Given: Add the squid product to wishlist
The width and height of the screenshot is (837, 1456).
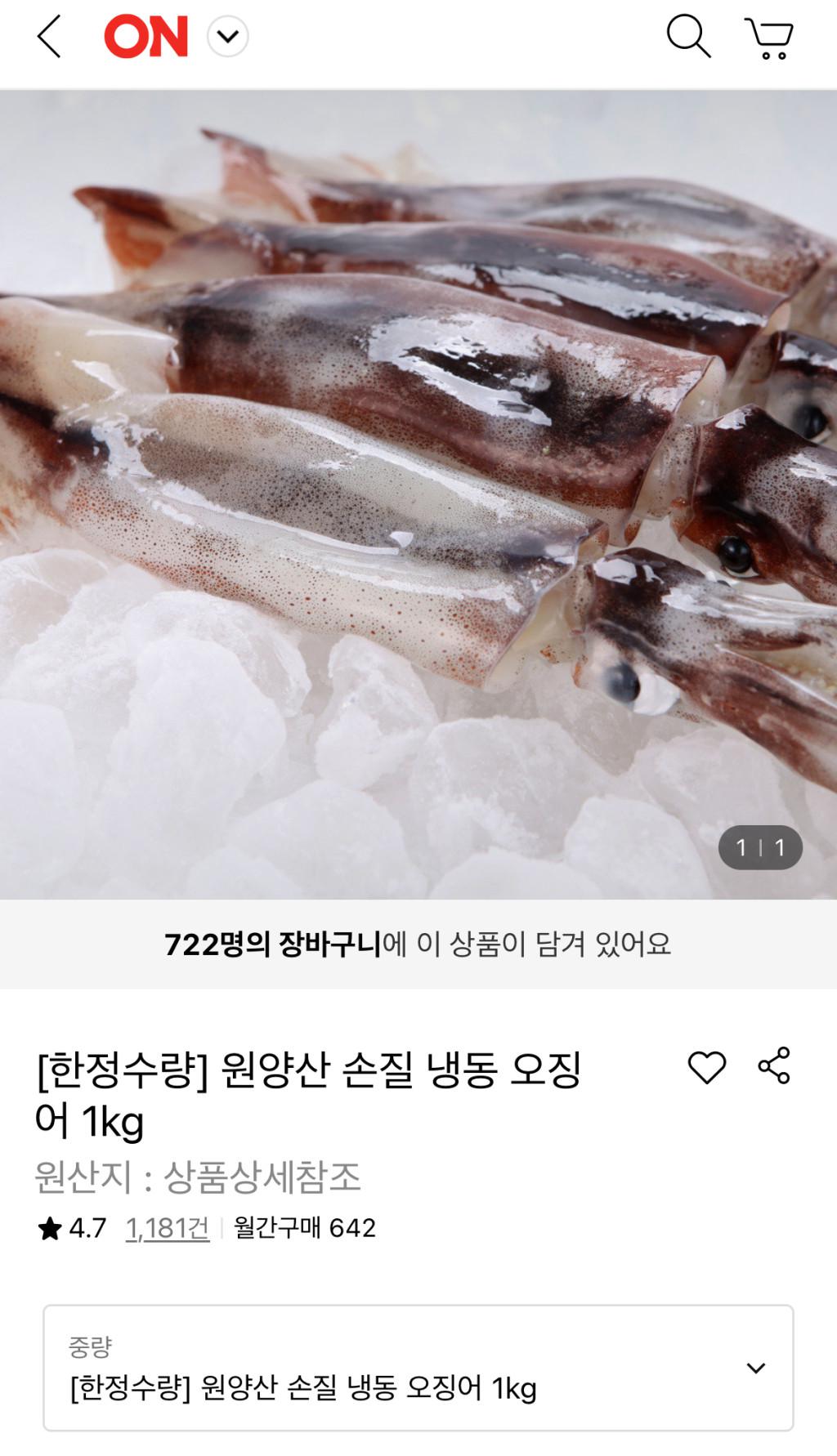Looking at the screenshot, I should tap(706, 1067).
